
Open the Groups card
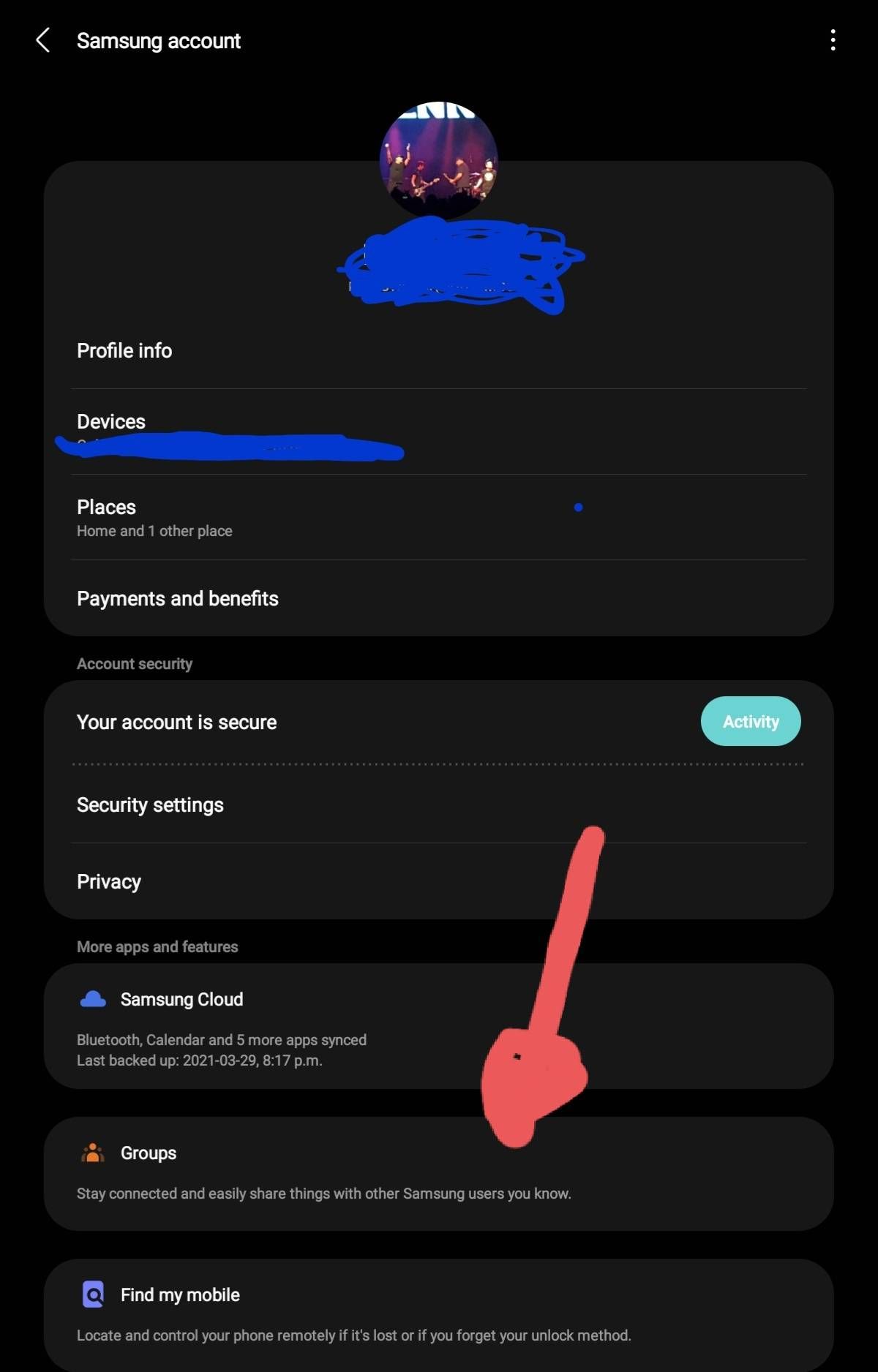pos(149,1153)
